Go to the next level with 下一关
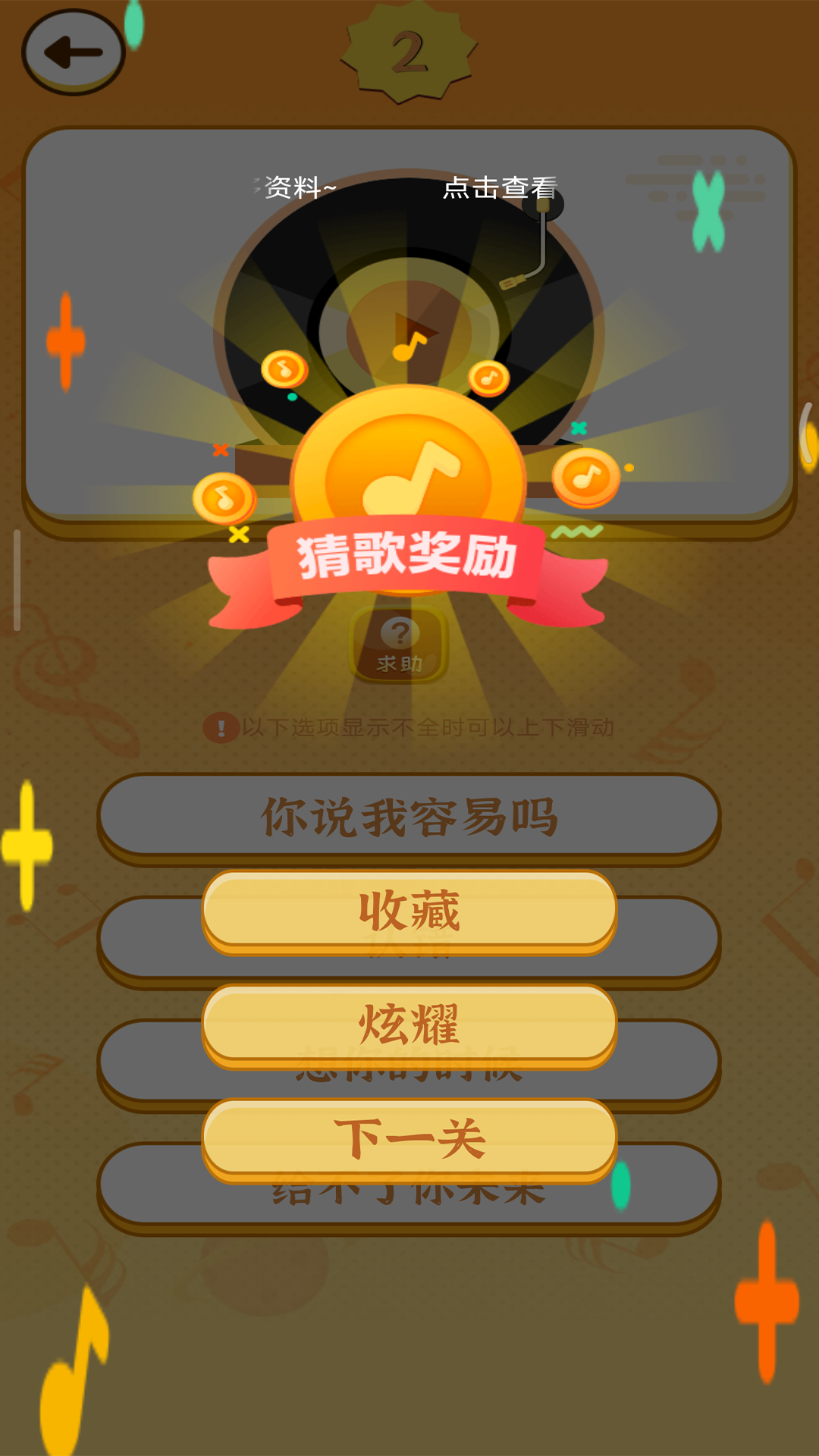 tap(409, 1138)
